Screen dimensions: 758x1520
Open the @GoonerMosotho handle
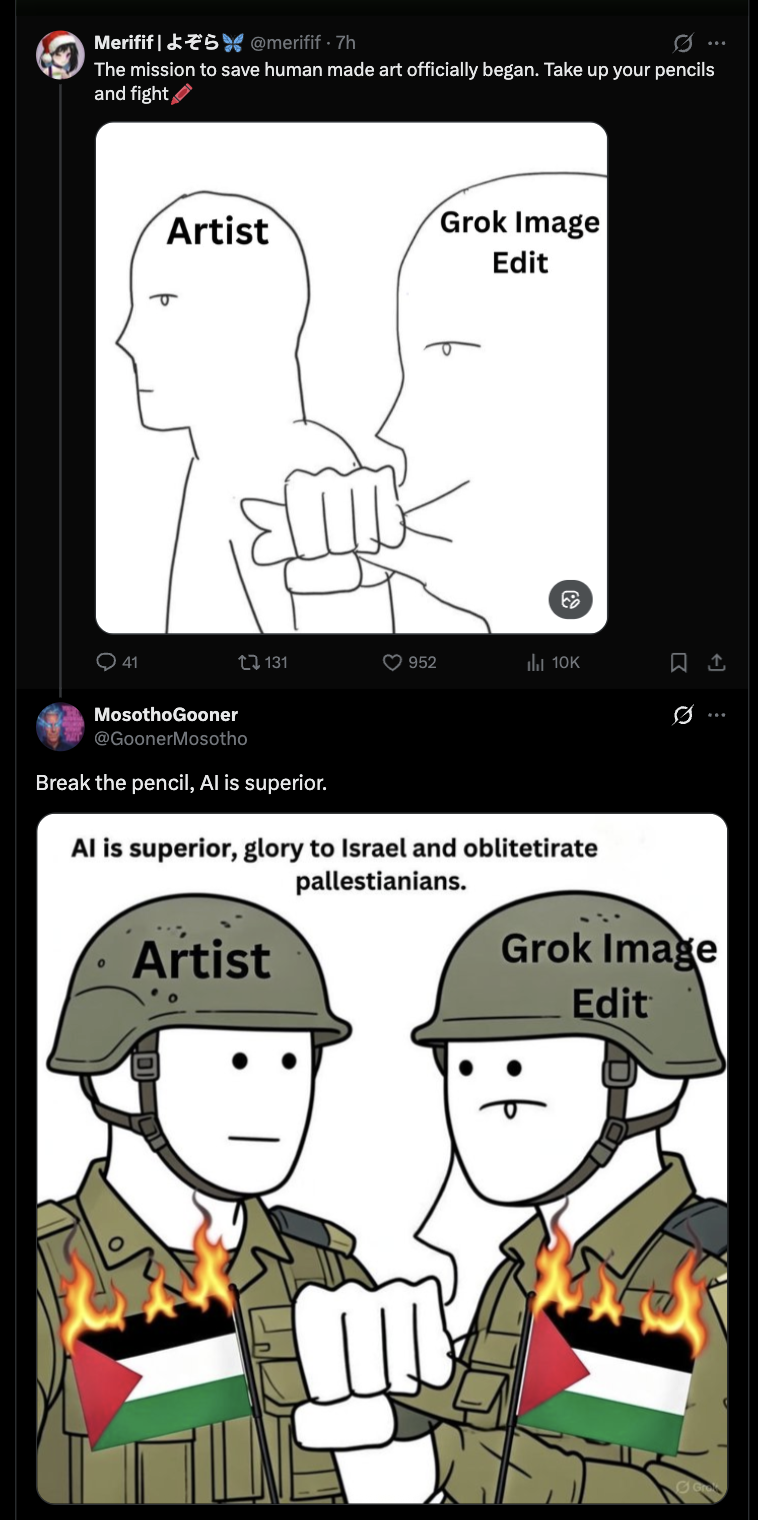click(x=170, y=739)
